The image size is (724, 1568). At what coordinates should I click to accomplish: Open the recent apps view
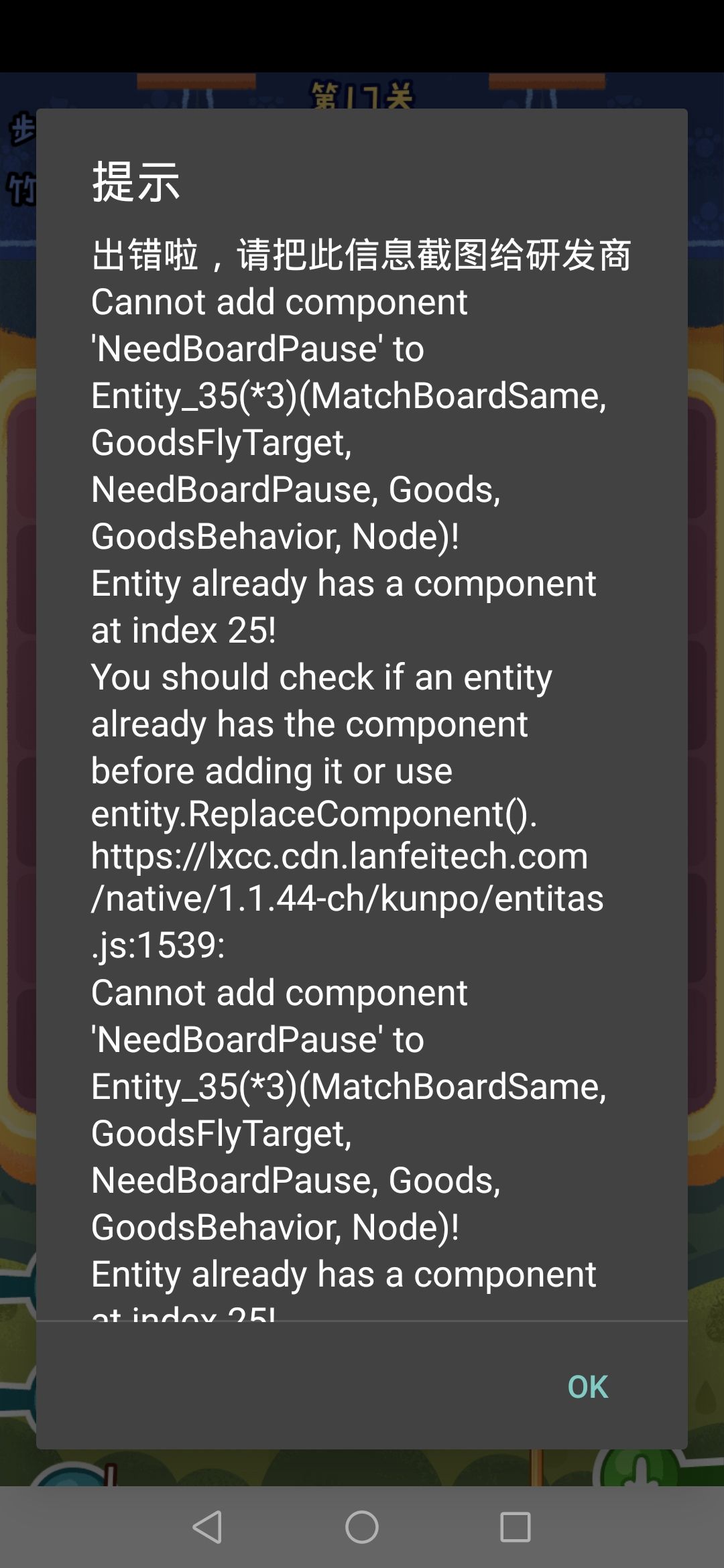coord(516,1527)
